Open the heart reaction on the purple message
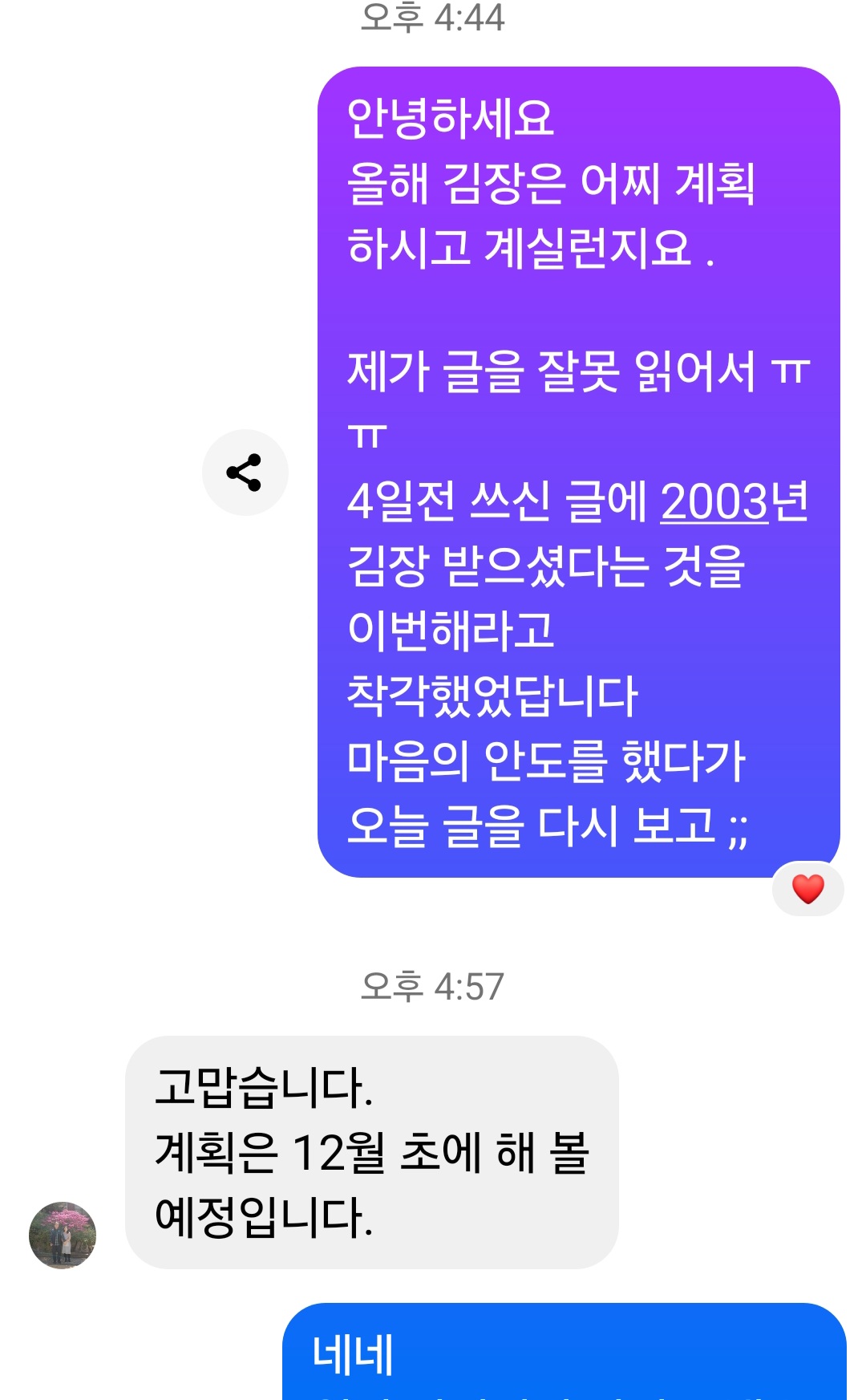 [x=807, y=889]
